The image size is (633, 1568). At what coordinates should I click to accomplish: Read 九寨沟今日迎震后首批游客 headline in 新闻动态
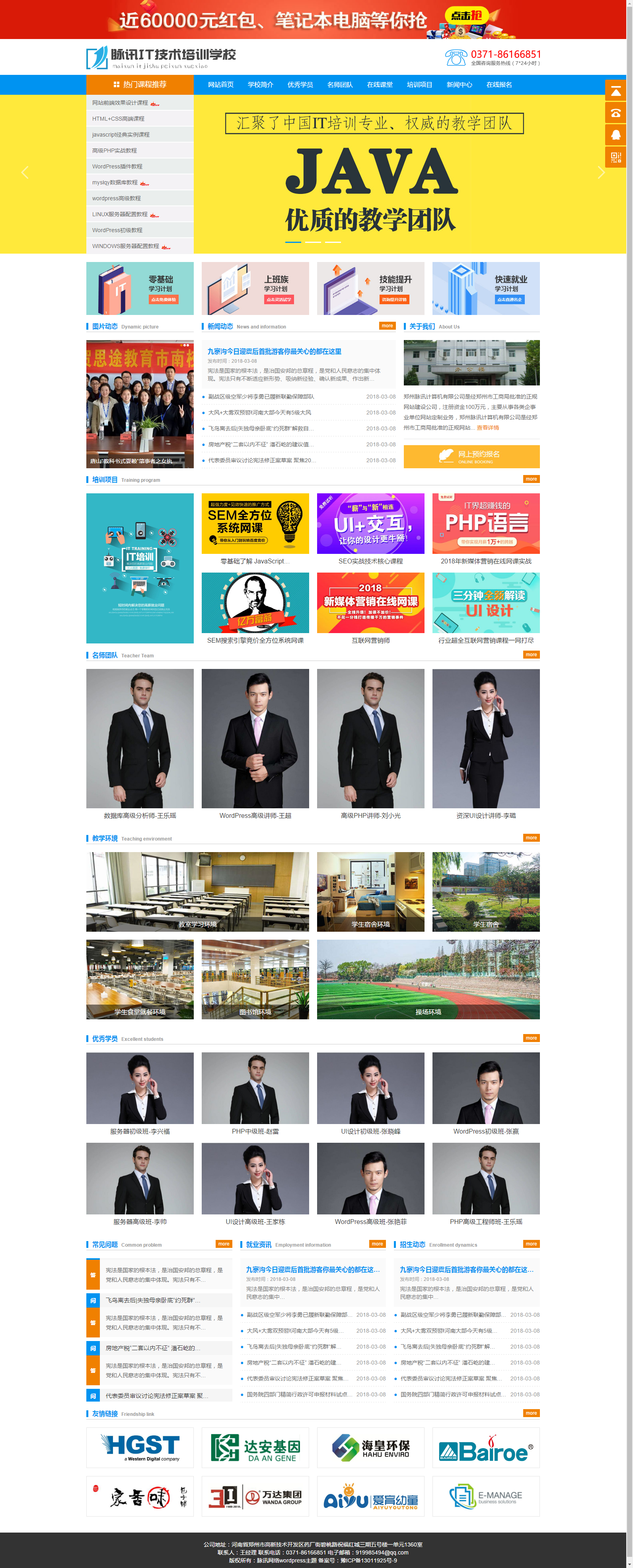tap(274, 351)
